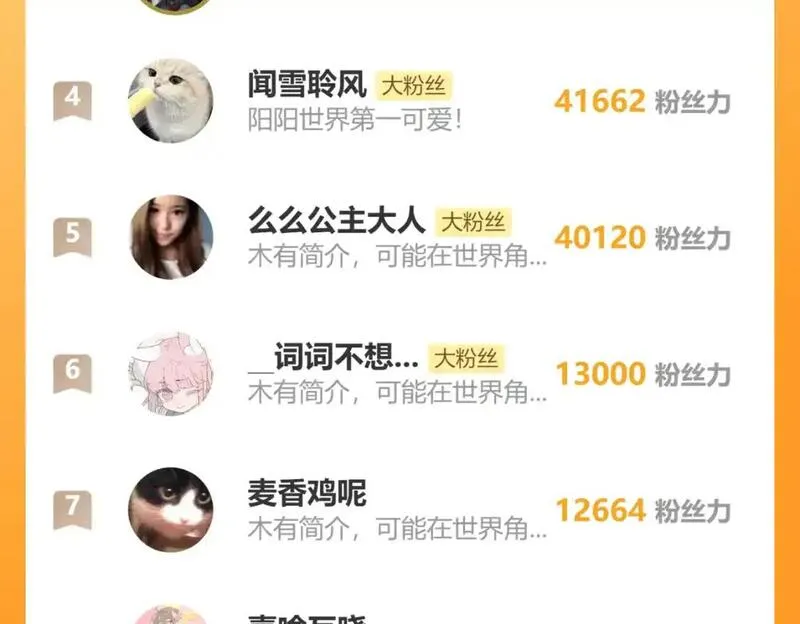The height and width of the screenshot is (624, 800).
Task: View 麦香鸡呢's ranking entry
Action: click(x=400, y=509)
